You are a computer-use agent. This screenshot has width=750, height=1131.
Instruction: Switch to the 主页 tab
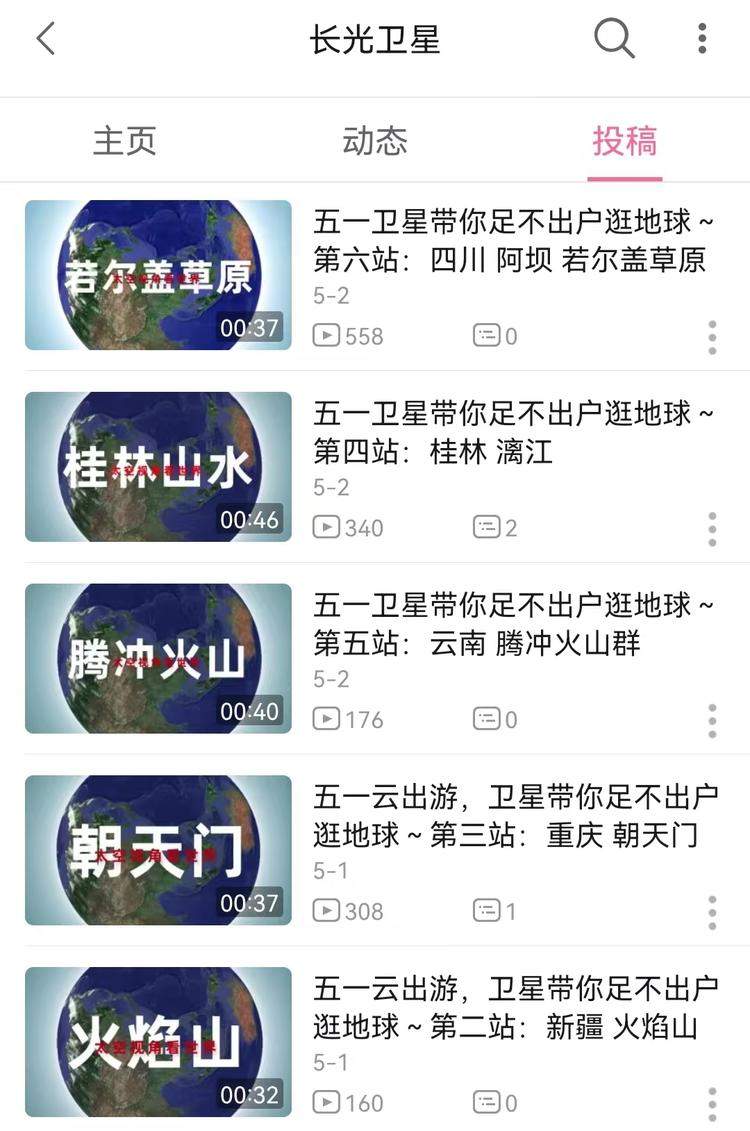125,141
